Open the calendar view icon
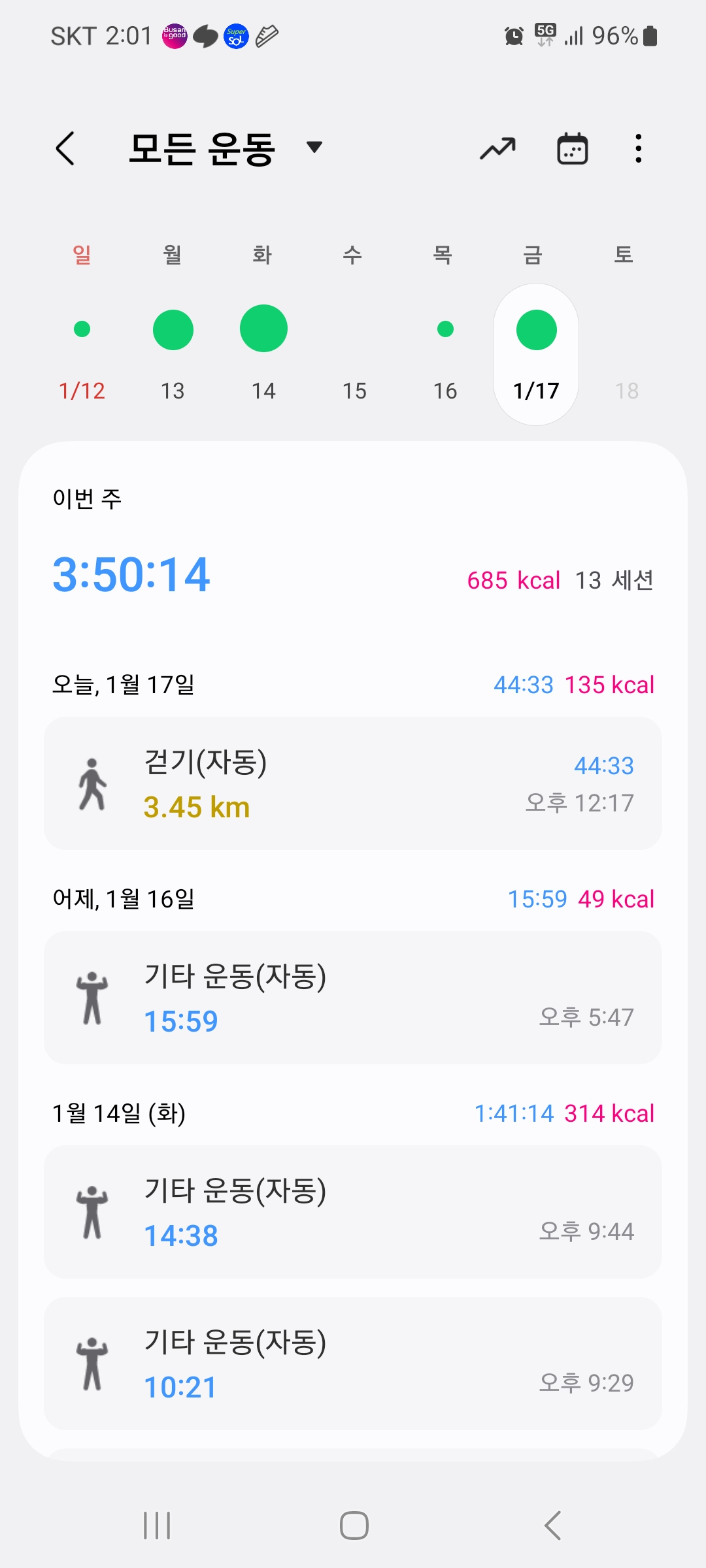 click(x=572, y=148)
